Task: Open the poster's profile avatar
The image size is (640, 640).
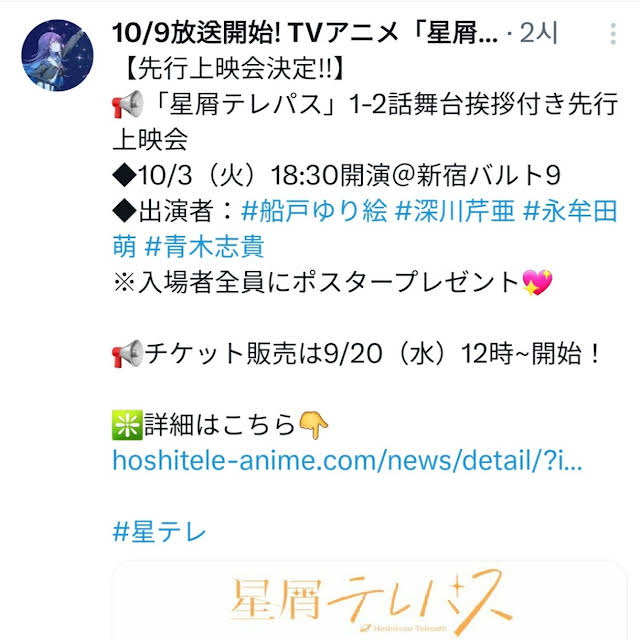Action: tap(58, 59)
